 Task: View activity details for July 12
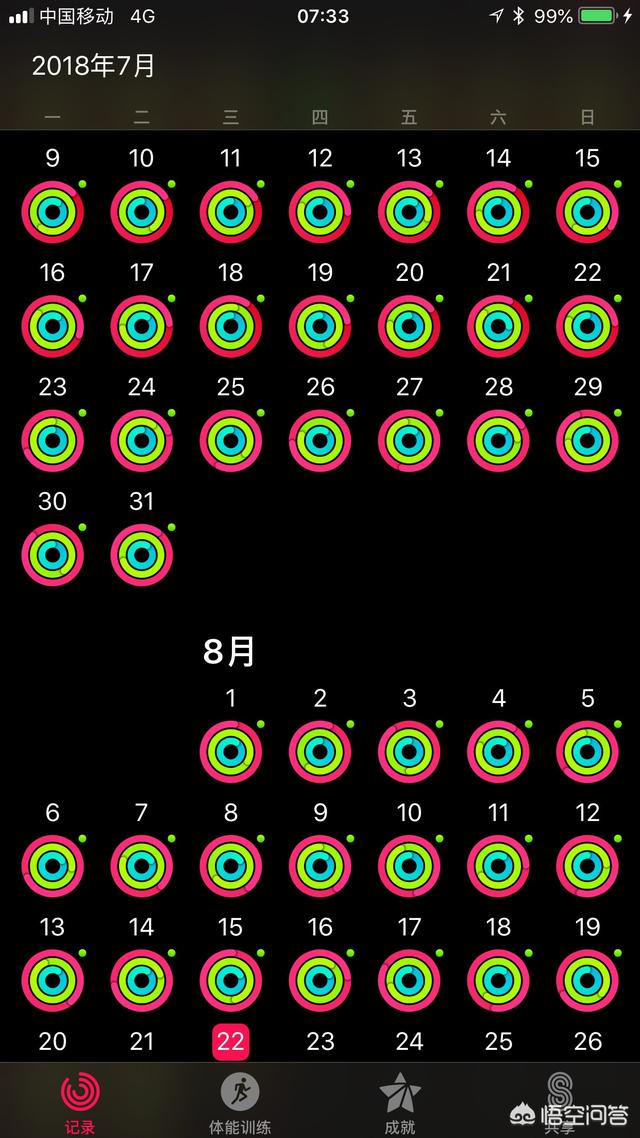tap(320, 212)
